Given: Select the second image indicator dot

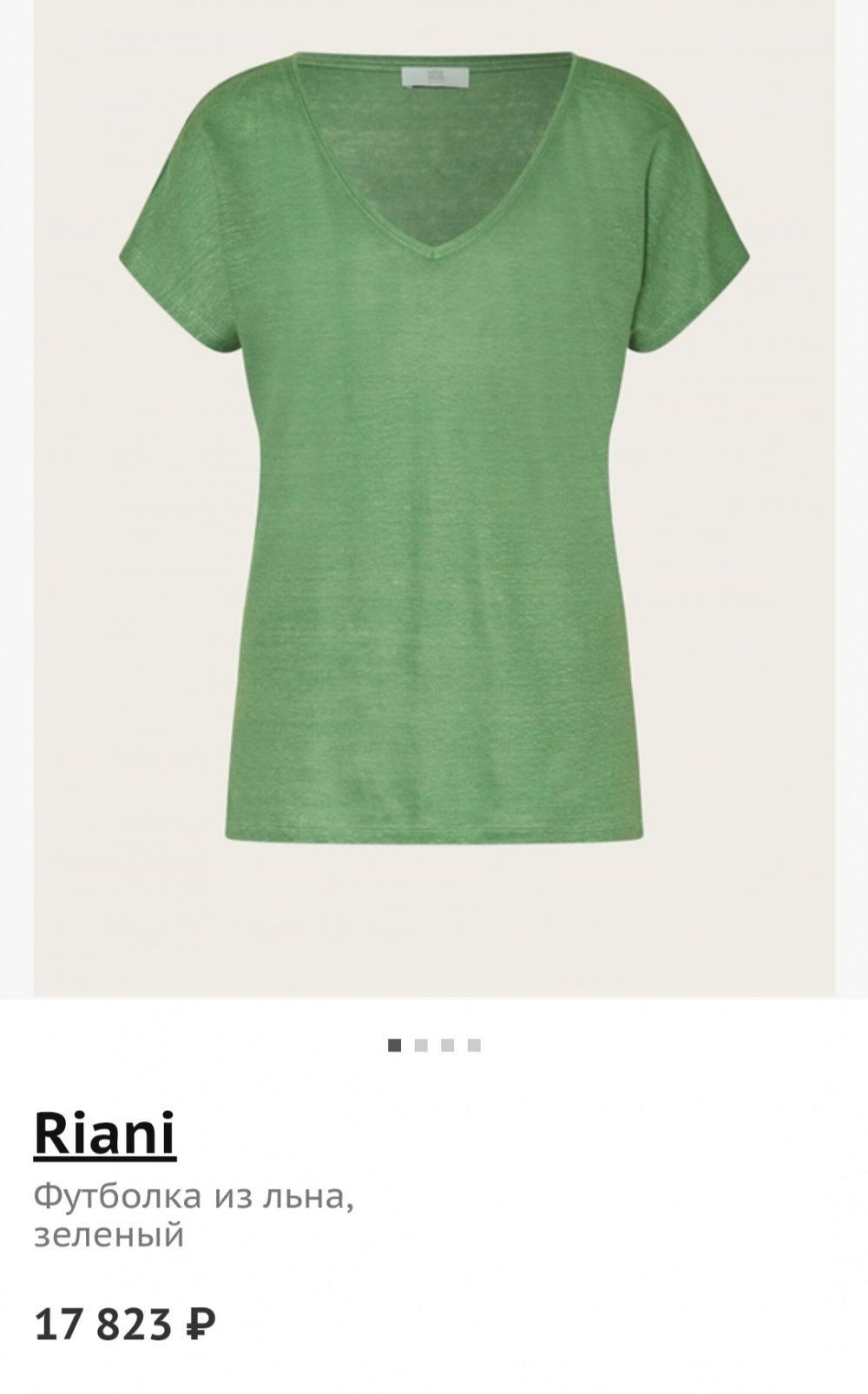Looking at the screenshot, I should (x=421, y=1045).
